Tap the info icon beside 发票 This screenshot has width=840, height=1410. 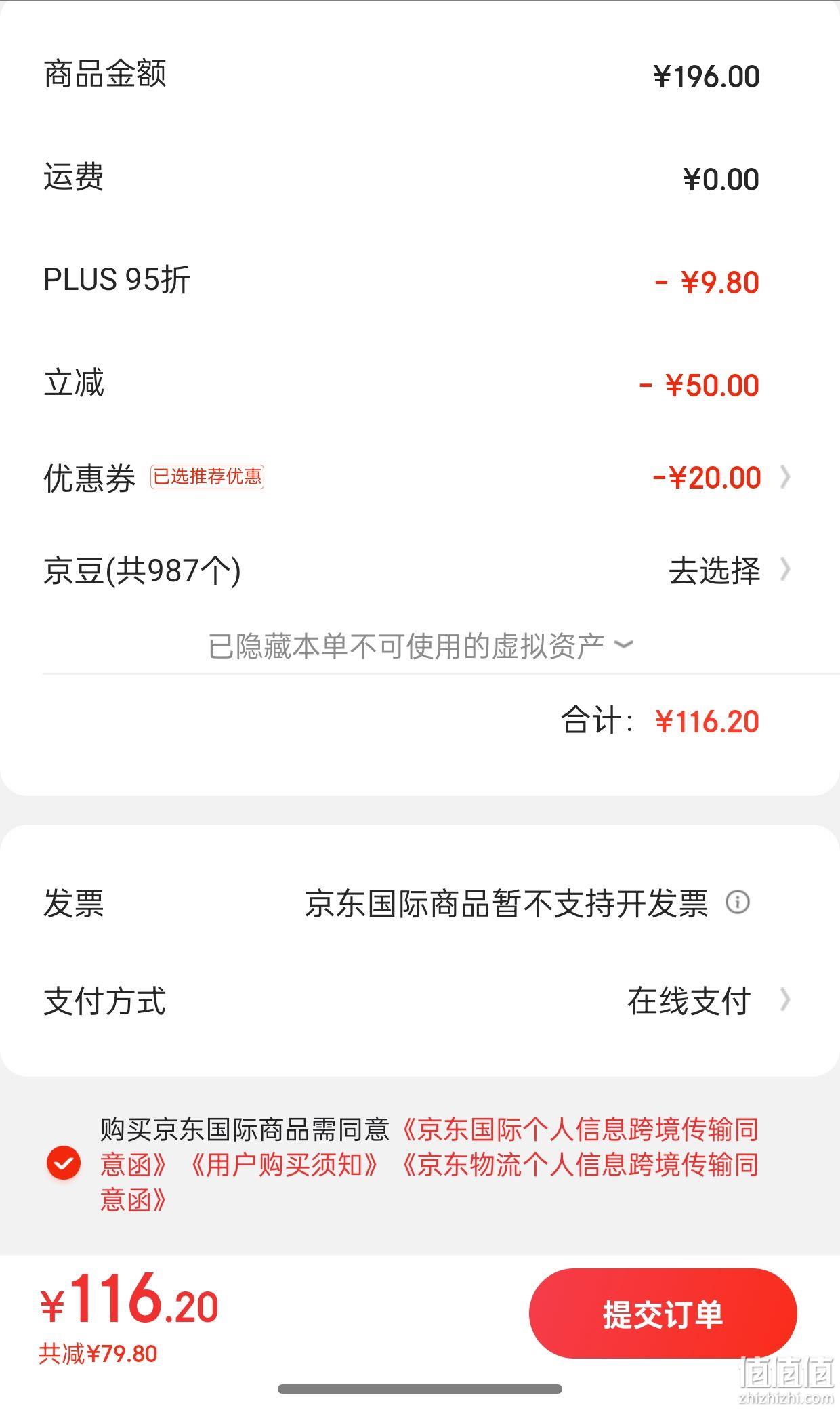click(737, 903)
